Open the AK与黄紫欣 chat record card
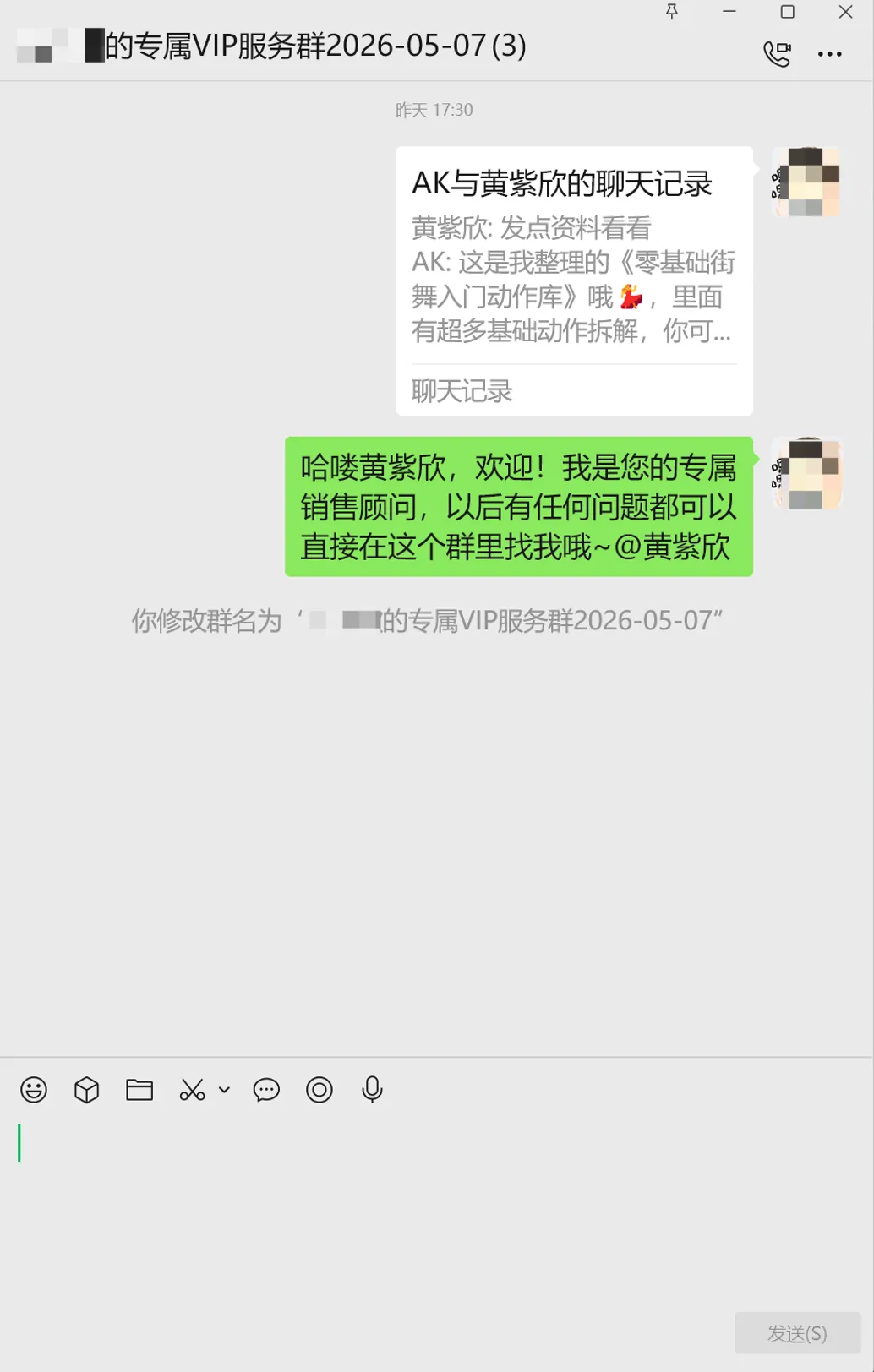This screenshot has height=1372, width=874. [x=574, y=280]
